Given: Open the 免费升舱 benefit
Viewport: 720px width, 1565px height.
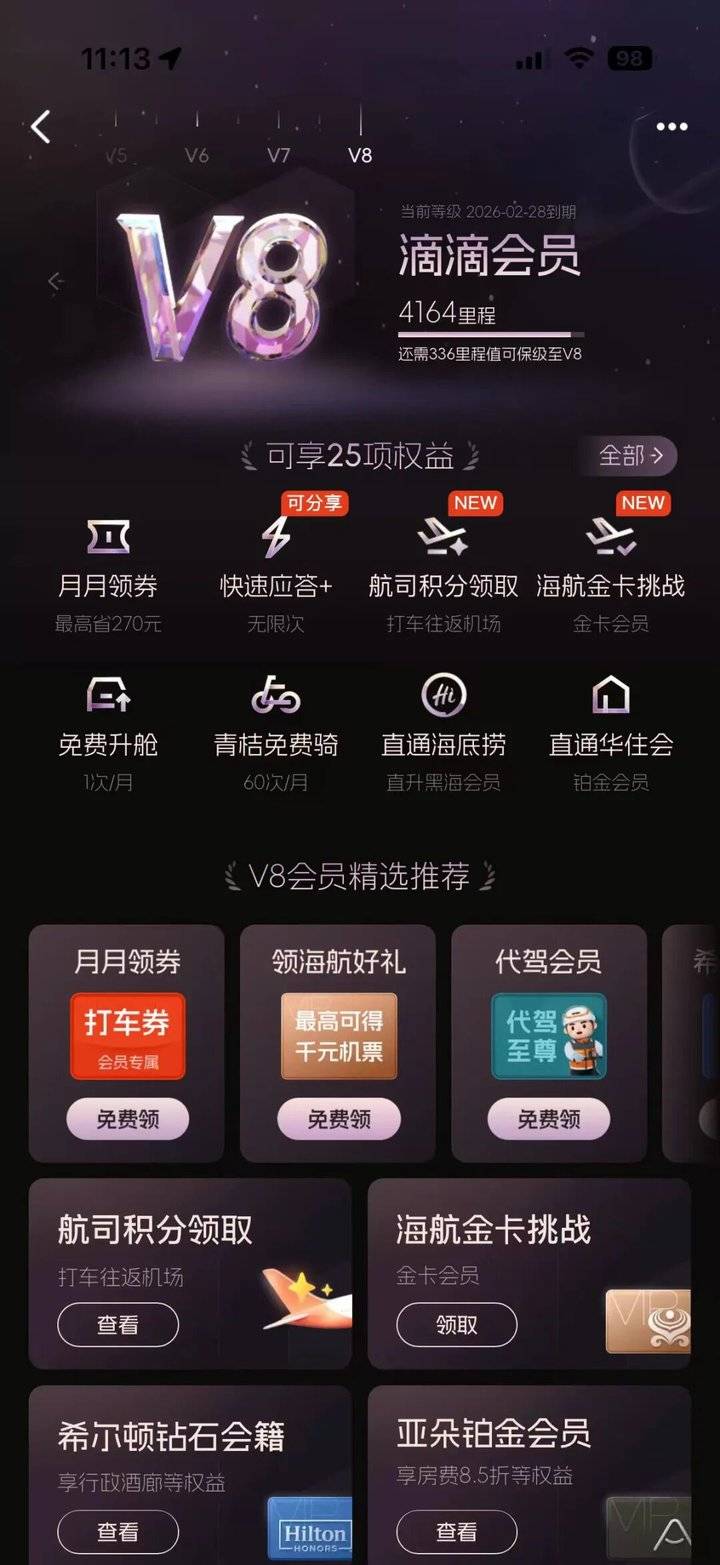Looking at the screenshot, I should pos(108,697).
